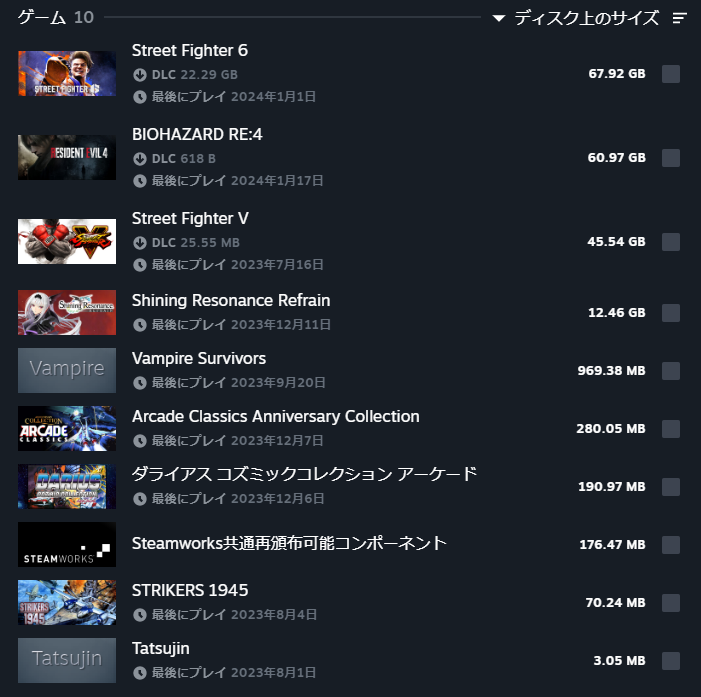
Task: Tick the Street Fighter V checkbox
Action: pos(671,242)
